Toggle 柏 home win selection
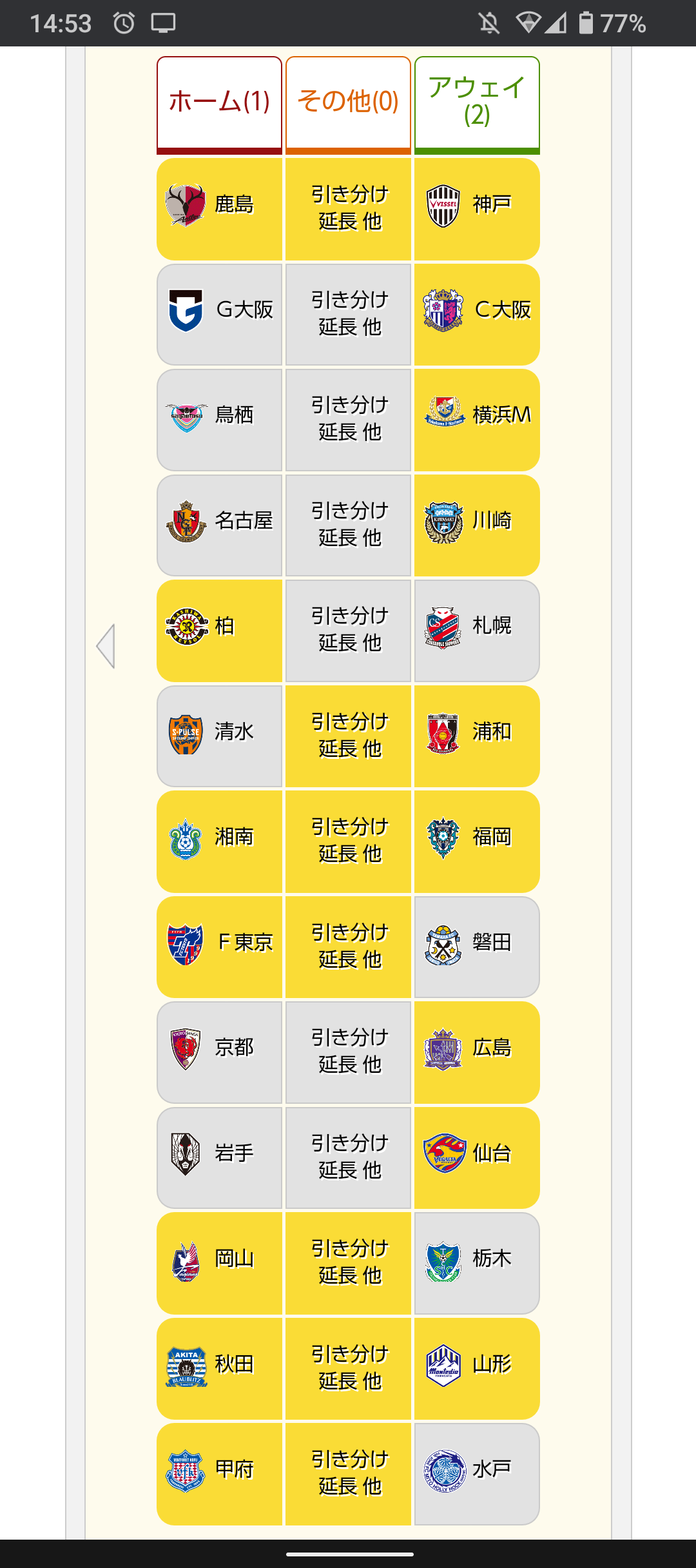 point(219,631)
